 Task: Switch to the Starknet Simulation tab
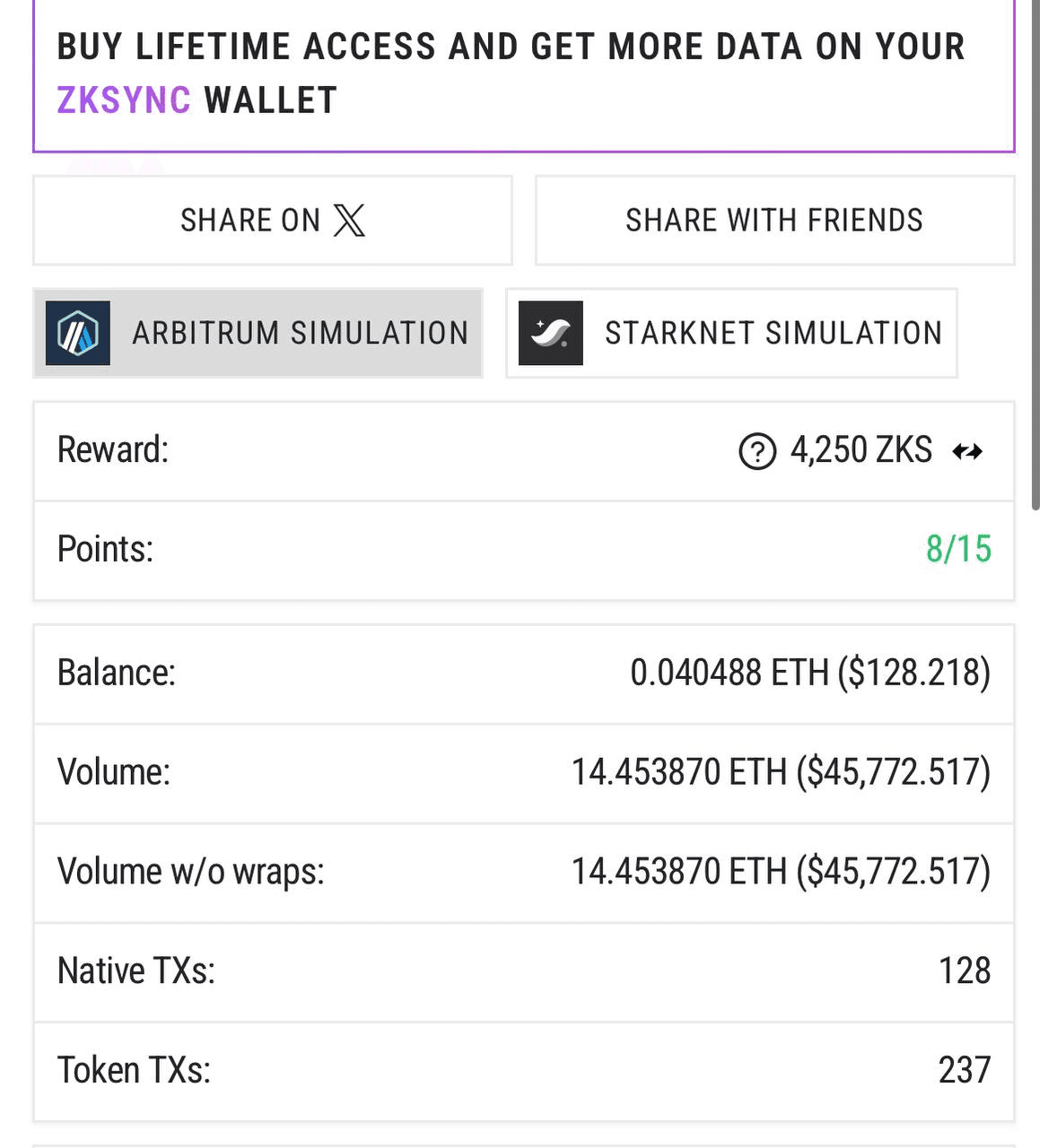tap(731, 334)
